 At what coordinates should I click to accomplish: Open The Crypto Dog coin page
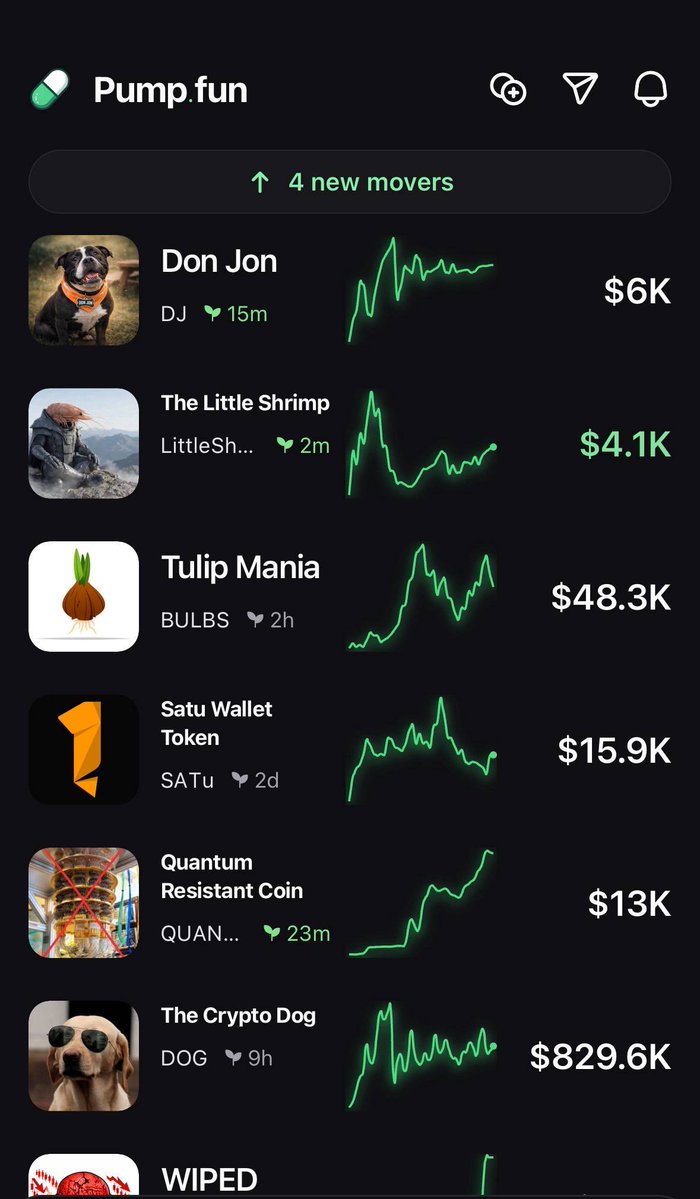[238, 1016]
